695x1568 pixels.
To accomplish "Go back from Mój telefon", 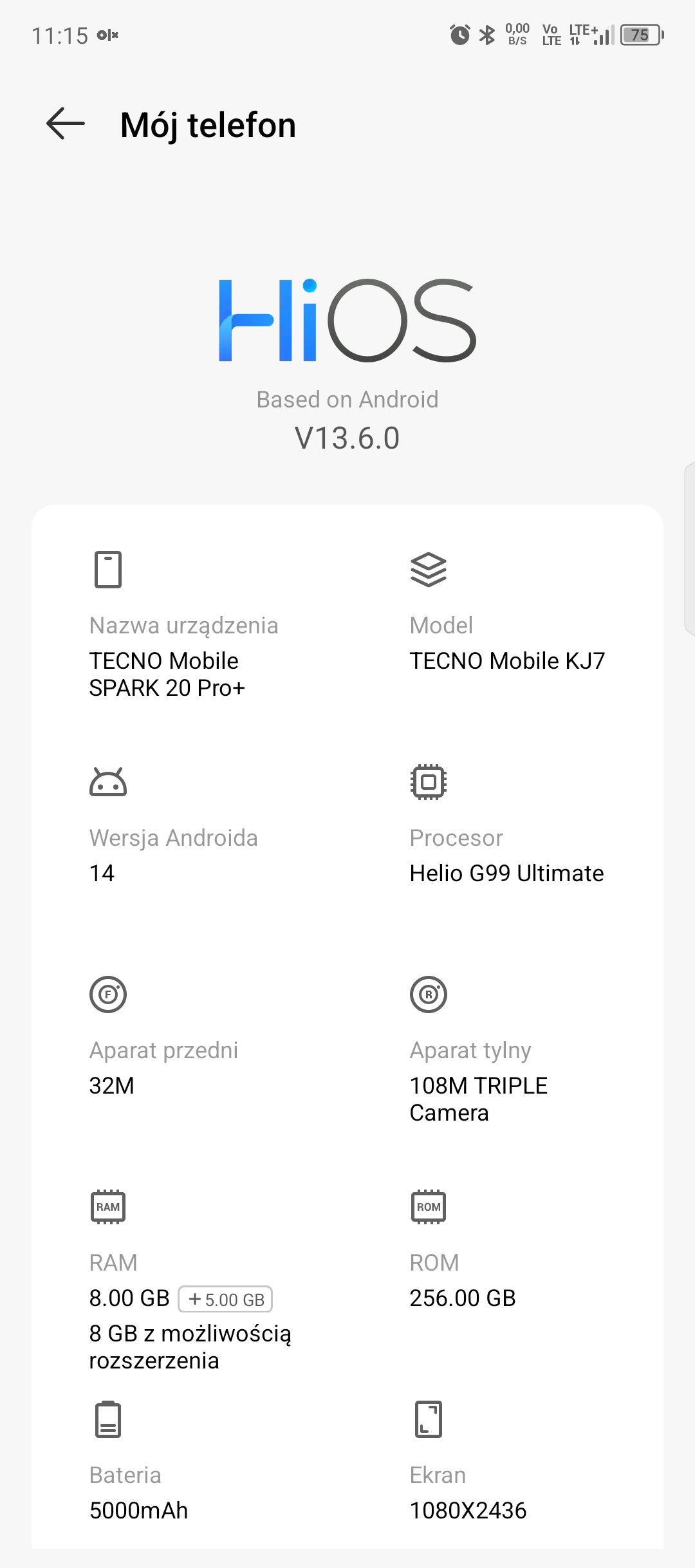I will pos(66,124).
